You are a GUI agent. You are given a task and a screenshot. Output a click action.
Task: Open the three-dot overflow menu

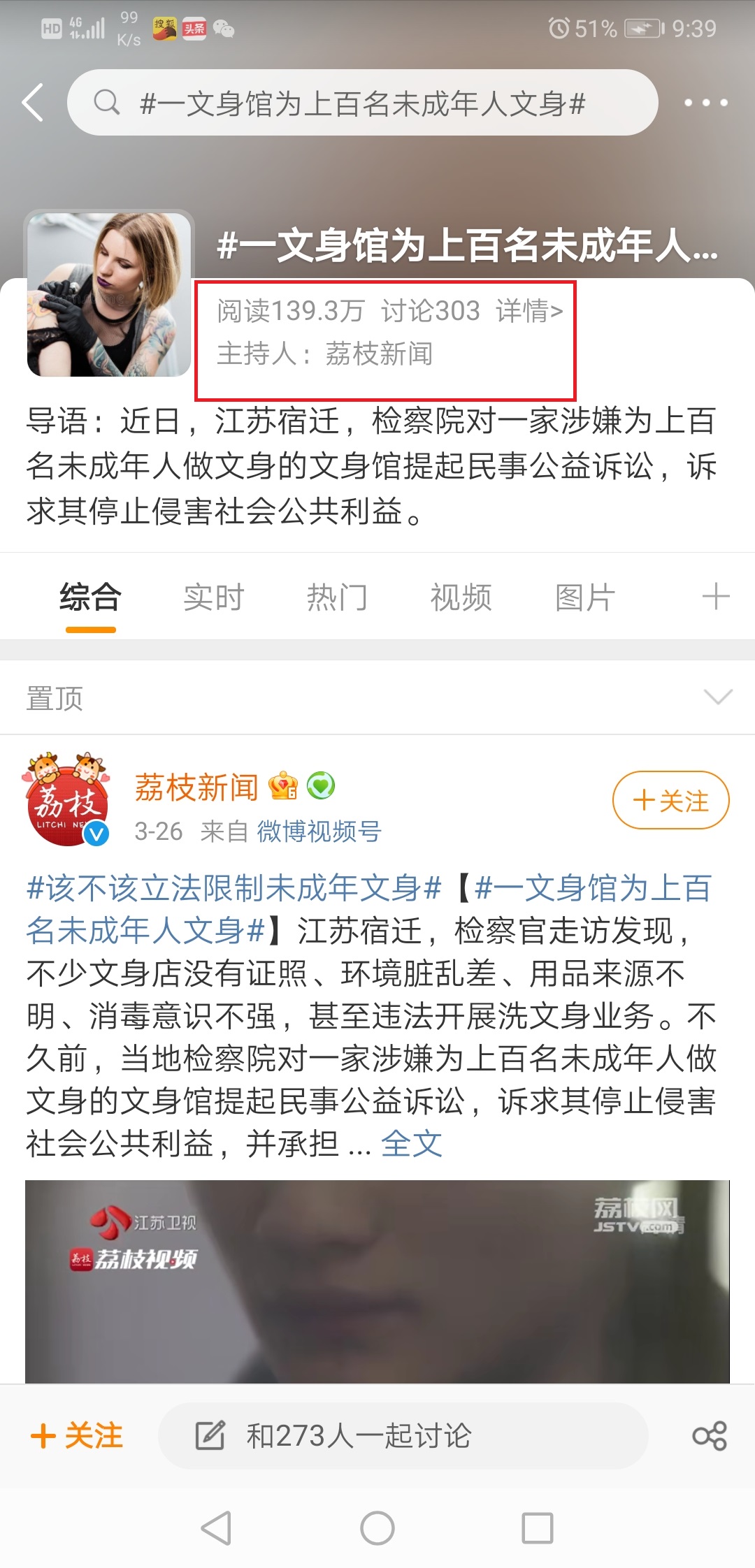click(705, 103)
